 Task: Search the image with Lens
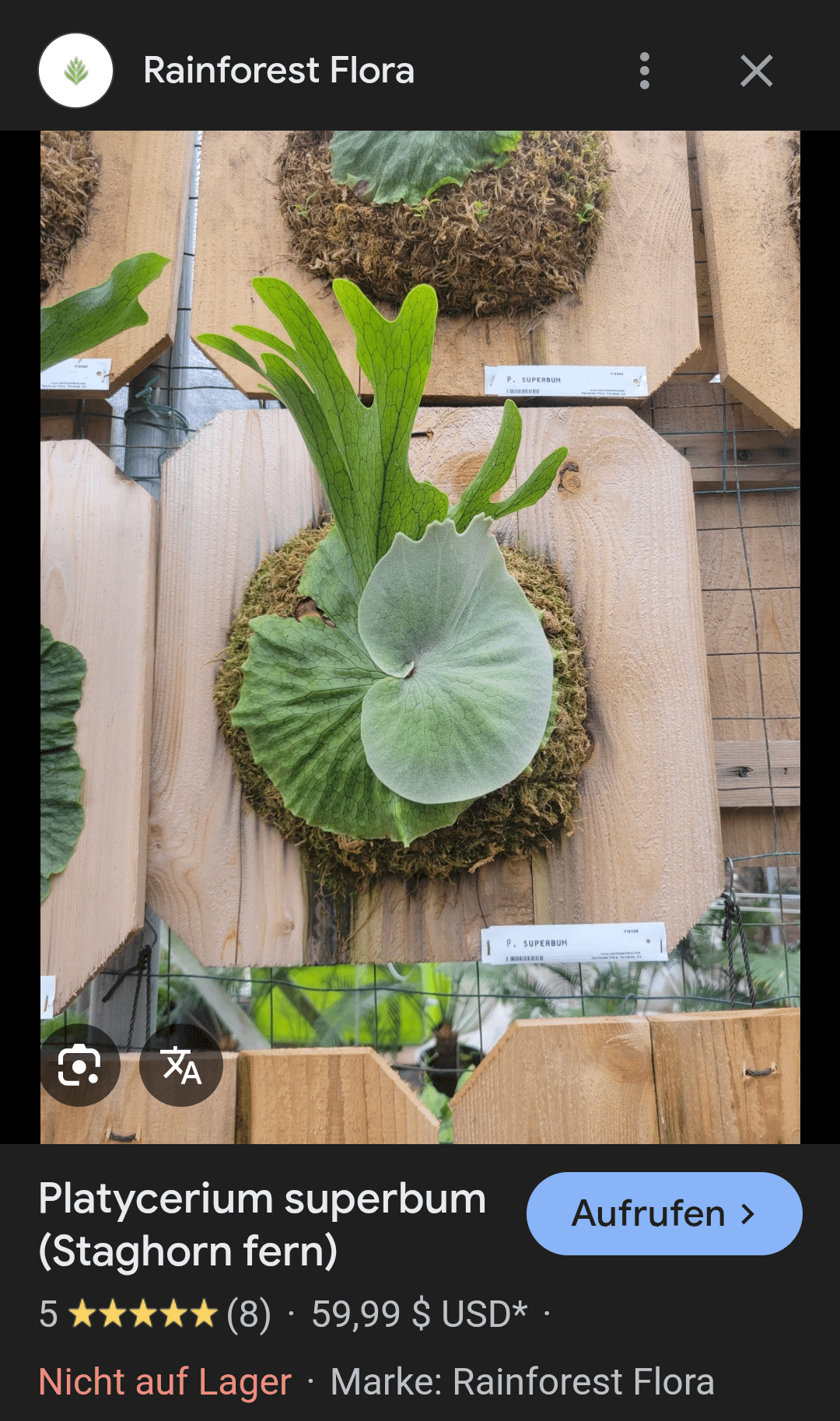point(79,1065)
